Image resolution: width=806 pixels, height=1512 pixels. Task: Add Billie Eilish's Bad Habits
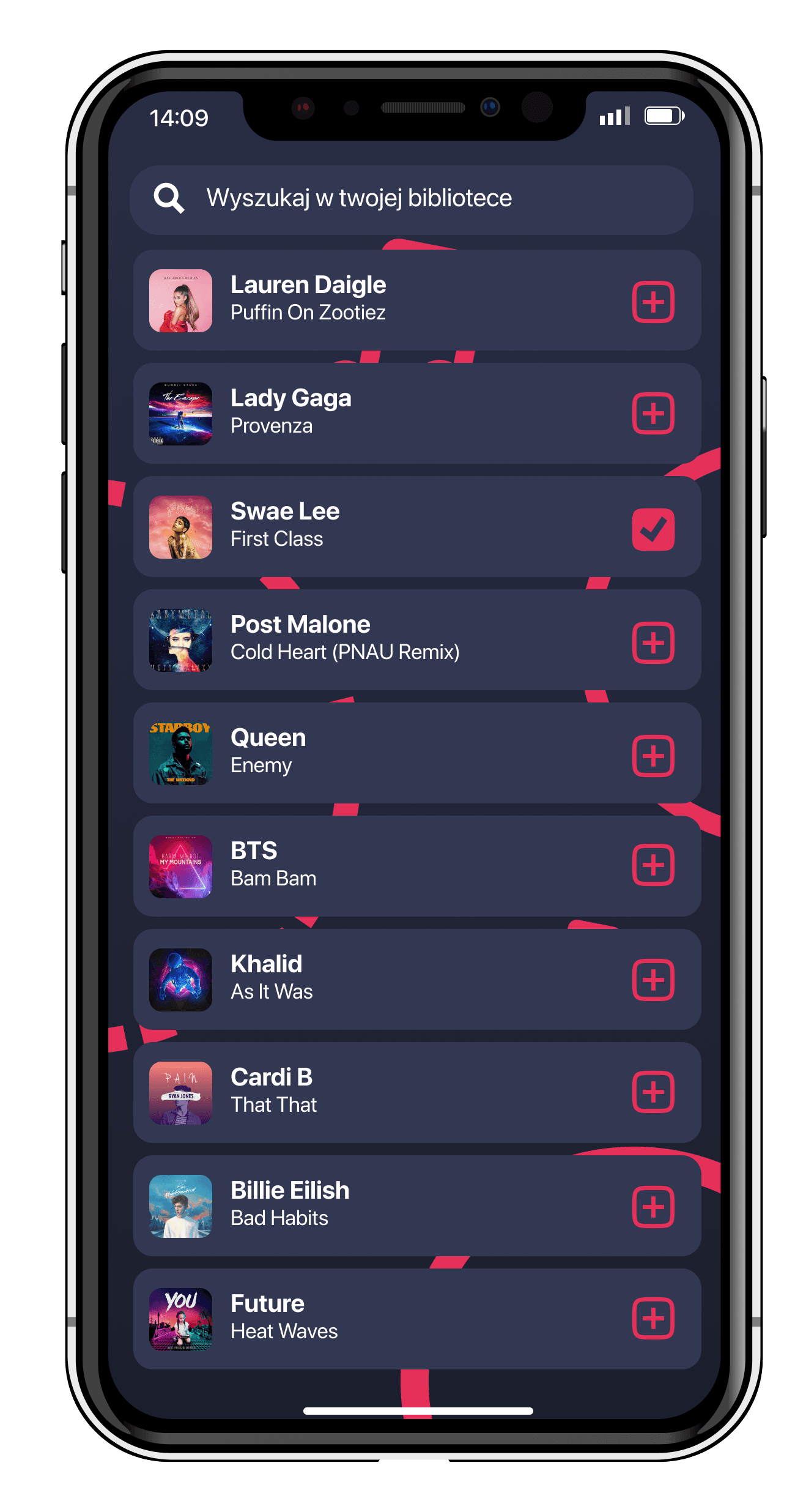(x=653, y=1207)
